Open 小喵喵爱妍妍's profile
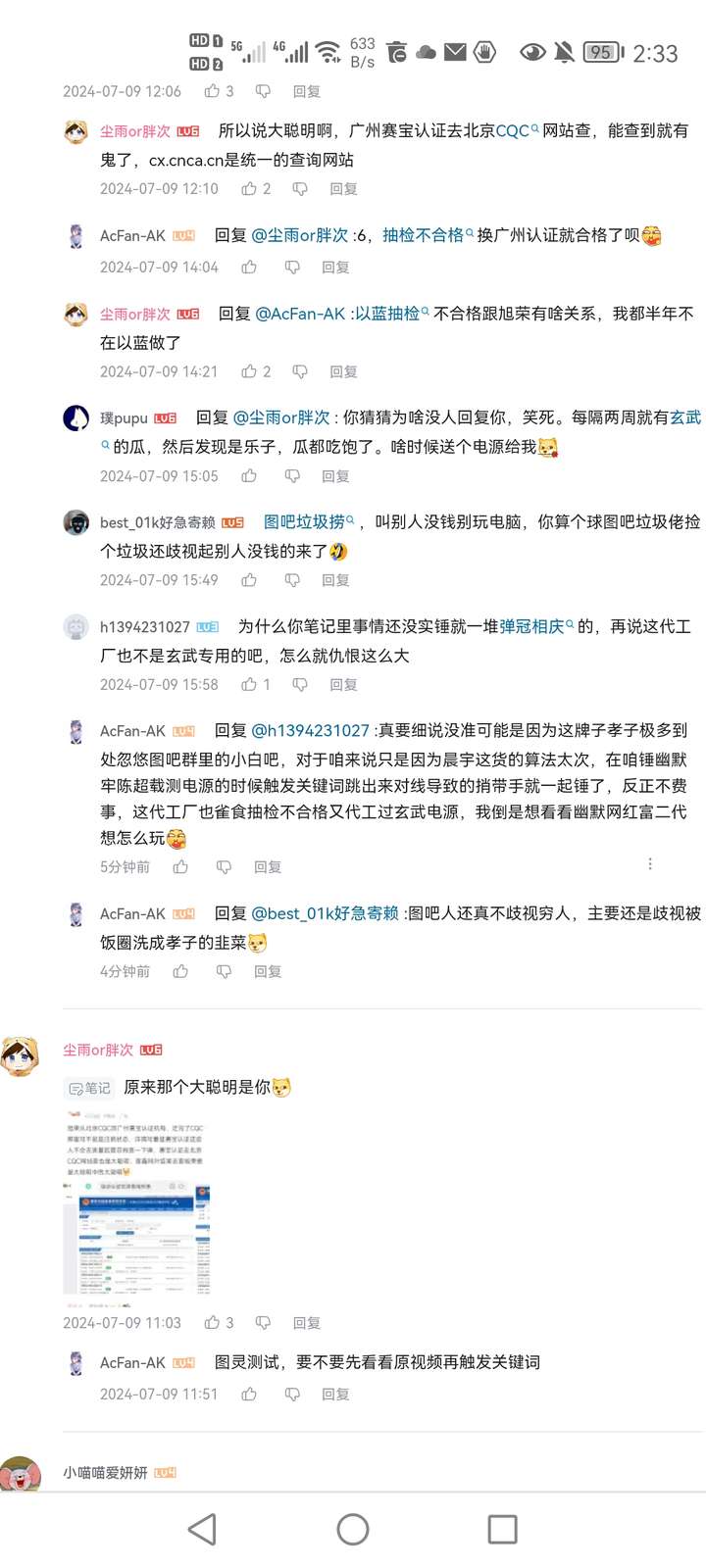This screenshot has height=1568, width=706. 105,1473
